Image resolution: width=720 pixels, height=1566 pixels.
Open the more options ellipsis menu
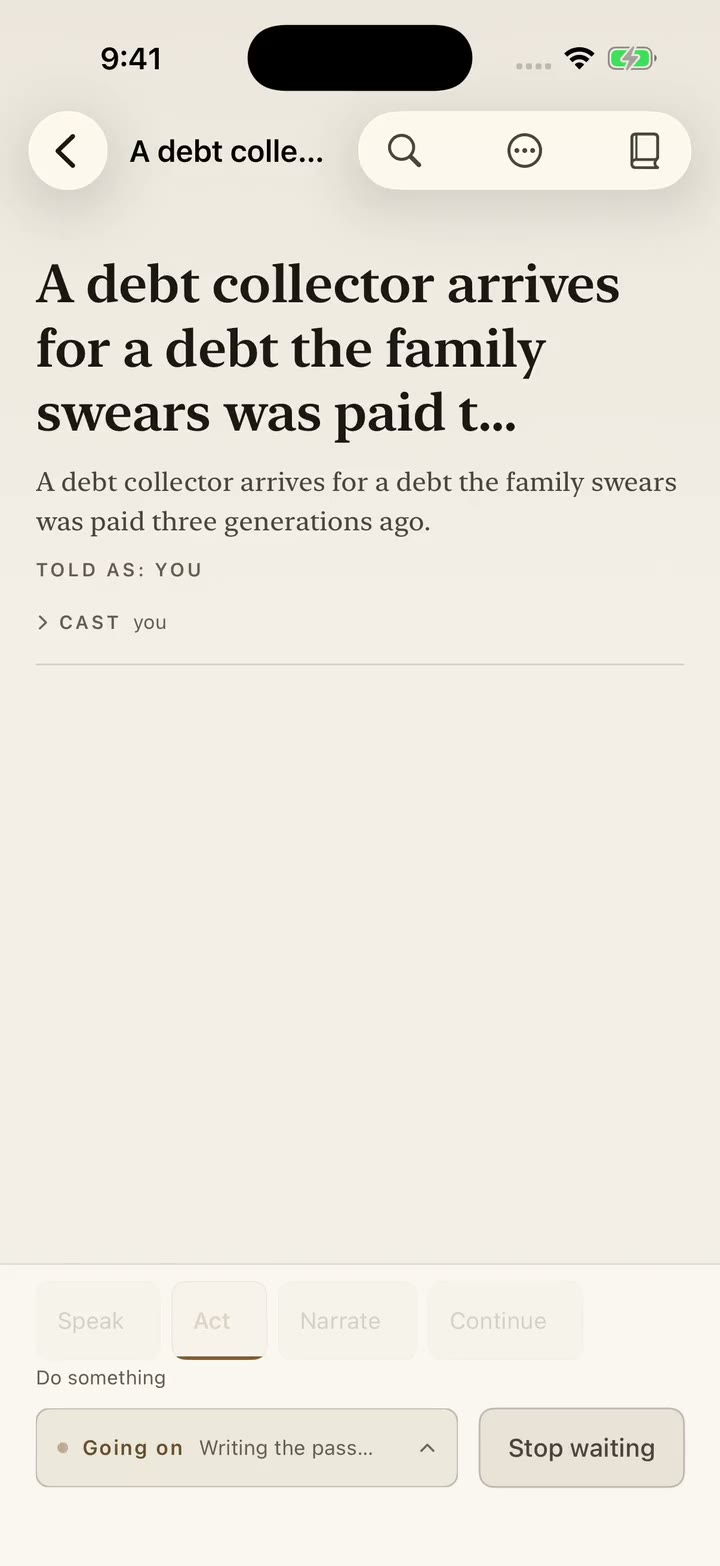(x=525, y=151)
